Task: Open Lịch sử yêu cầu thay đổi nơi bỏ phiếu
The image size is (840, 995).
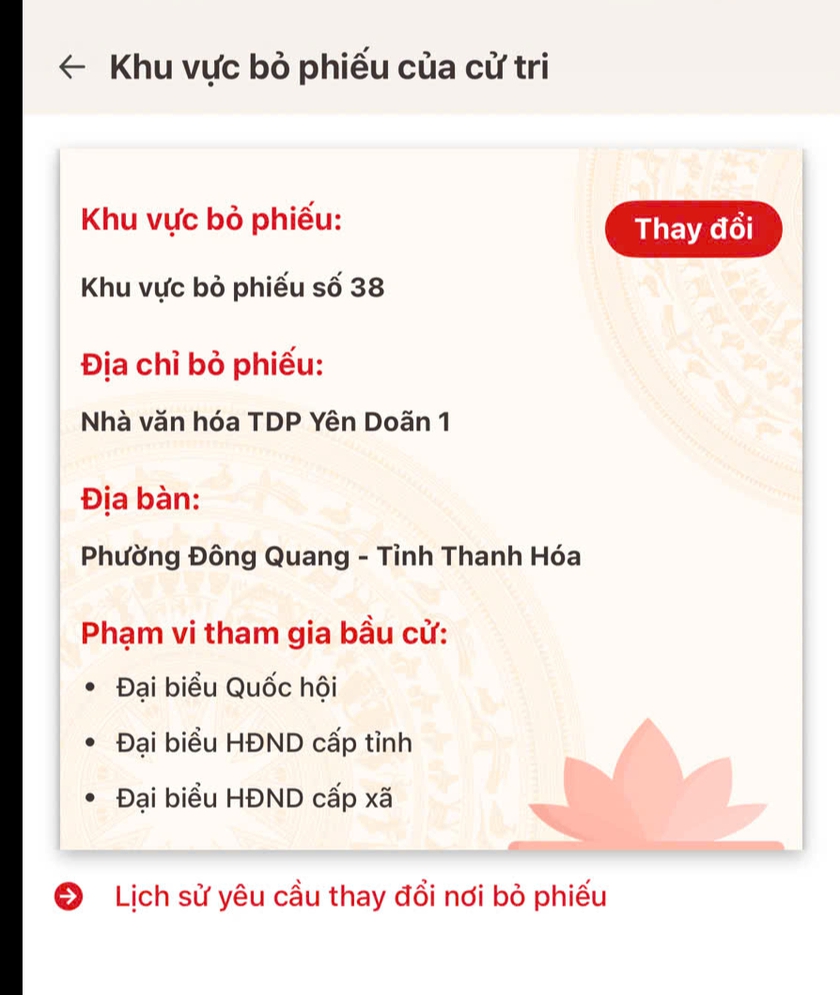Action: pyautogui.click(x=360, y=896)
